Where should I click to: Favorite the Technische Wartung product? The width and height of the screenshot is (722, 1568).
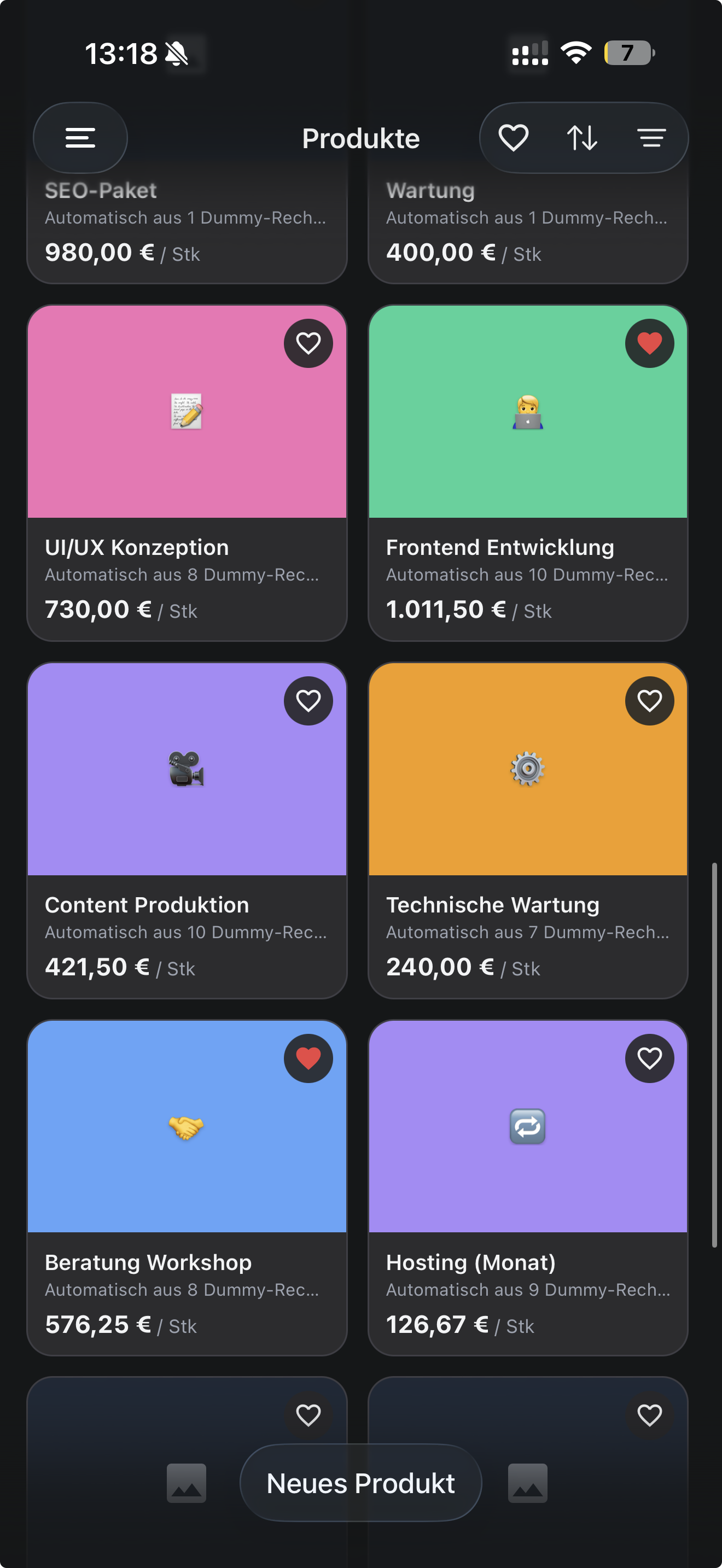pos(649,700)
